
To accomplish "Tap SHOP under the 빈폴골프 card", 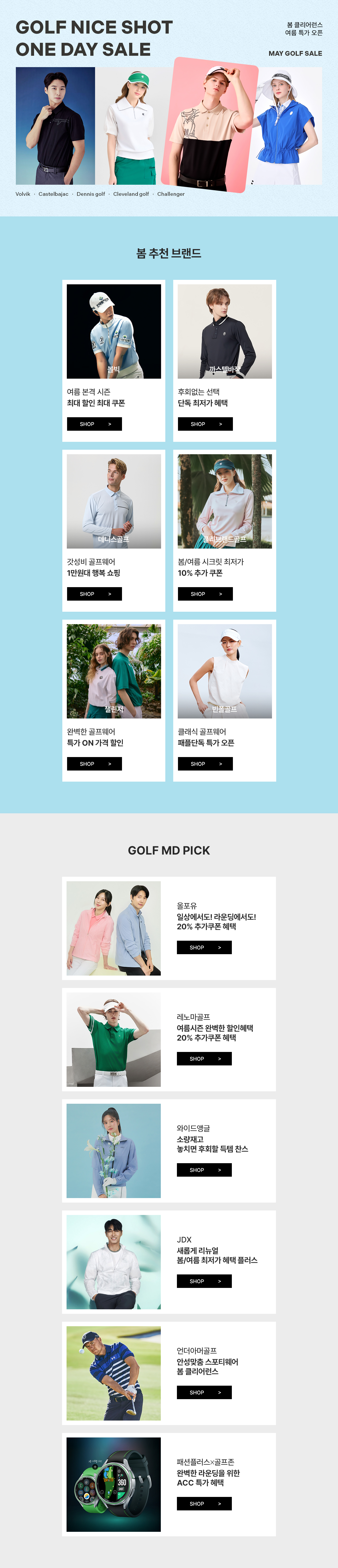I will [x=205, y=763].
